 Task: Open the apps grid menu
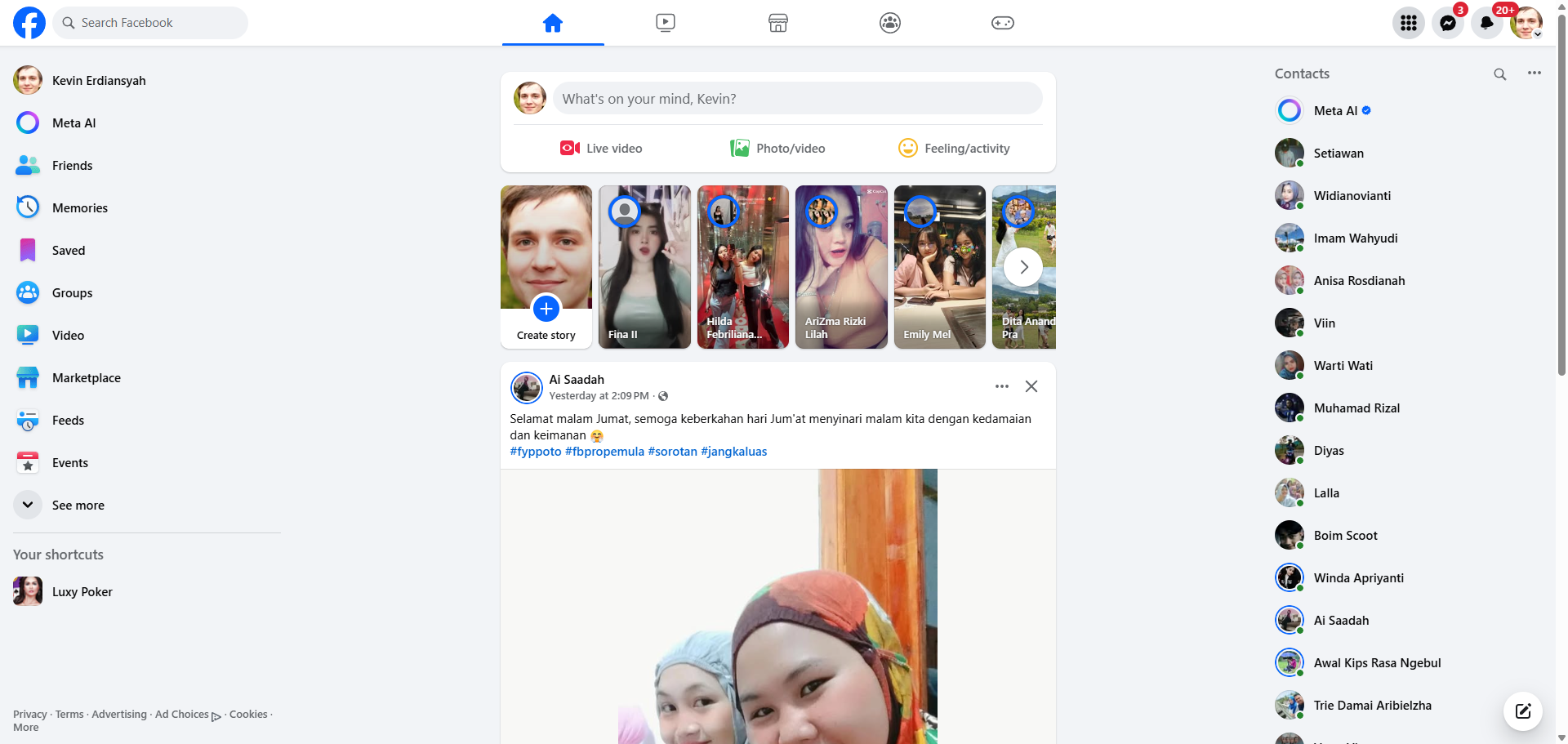click(1408, 23)
